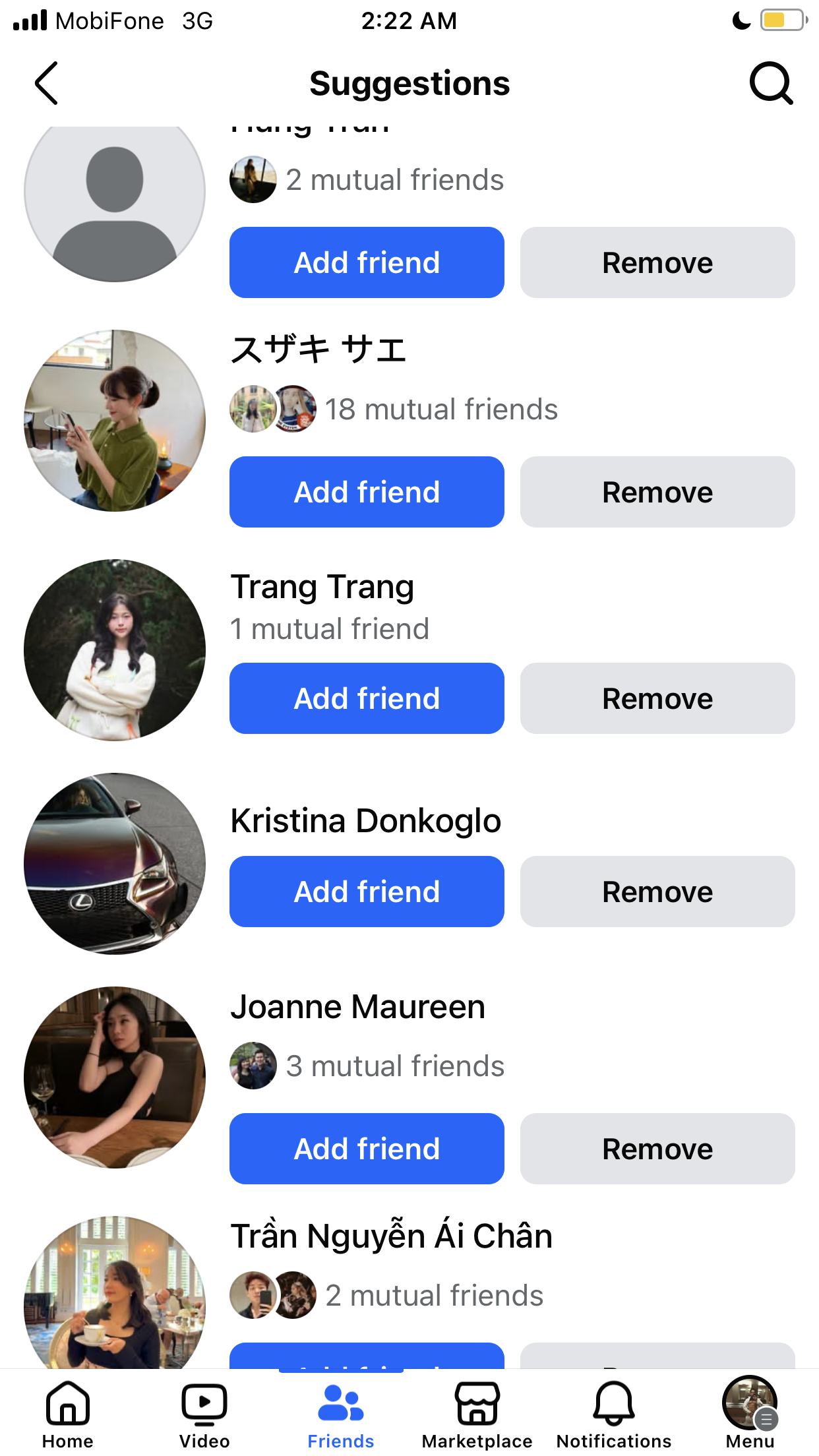
Task: Remove Kristina Donkoglo from the list
Action: tap(657, 892)
